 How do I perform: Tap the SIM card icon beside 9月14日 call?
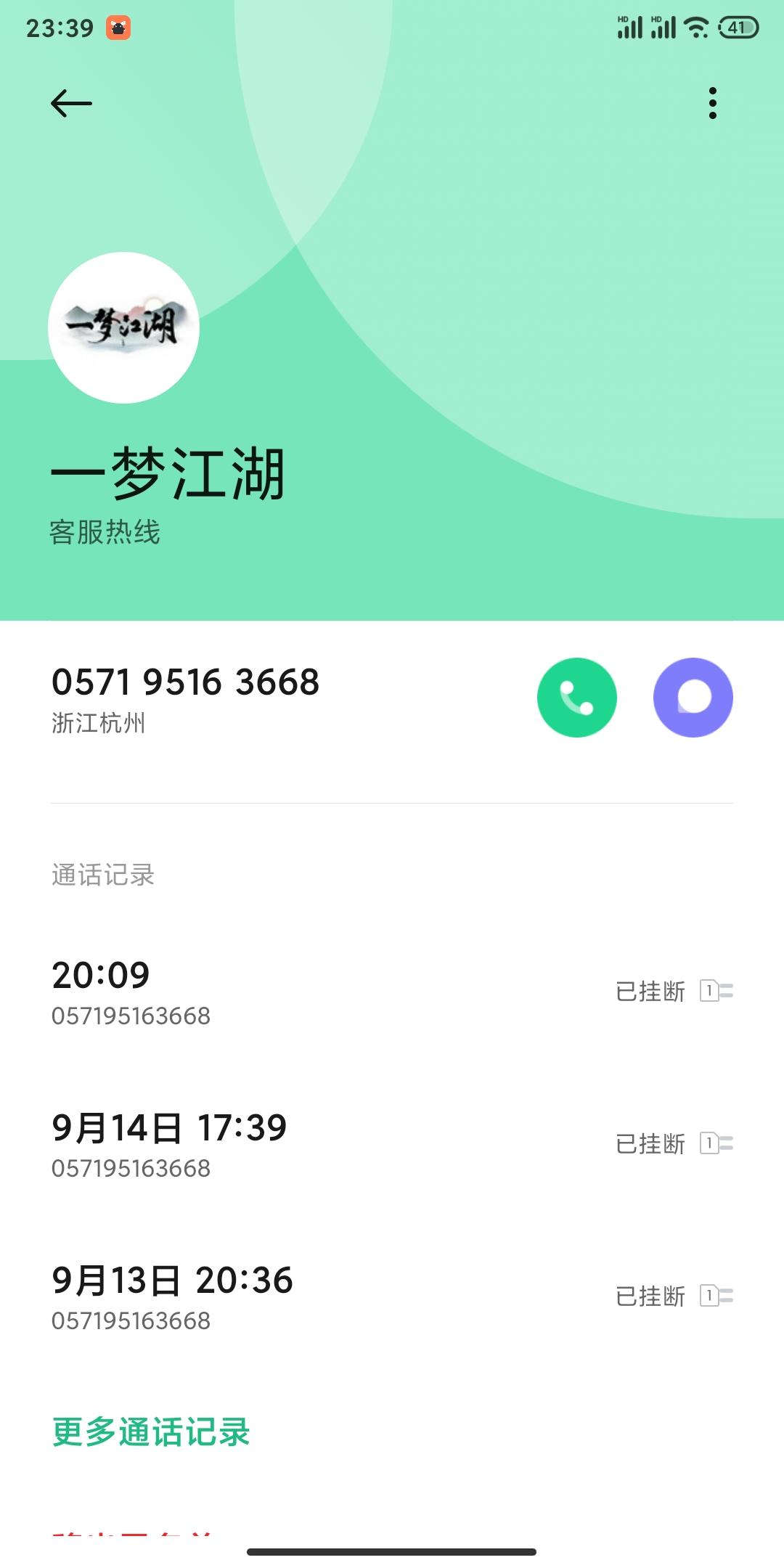[715, 1142]
